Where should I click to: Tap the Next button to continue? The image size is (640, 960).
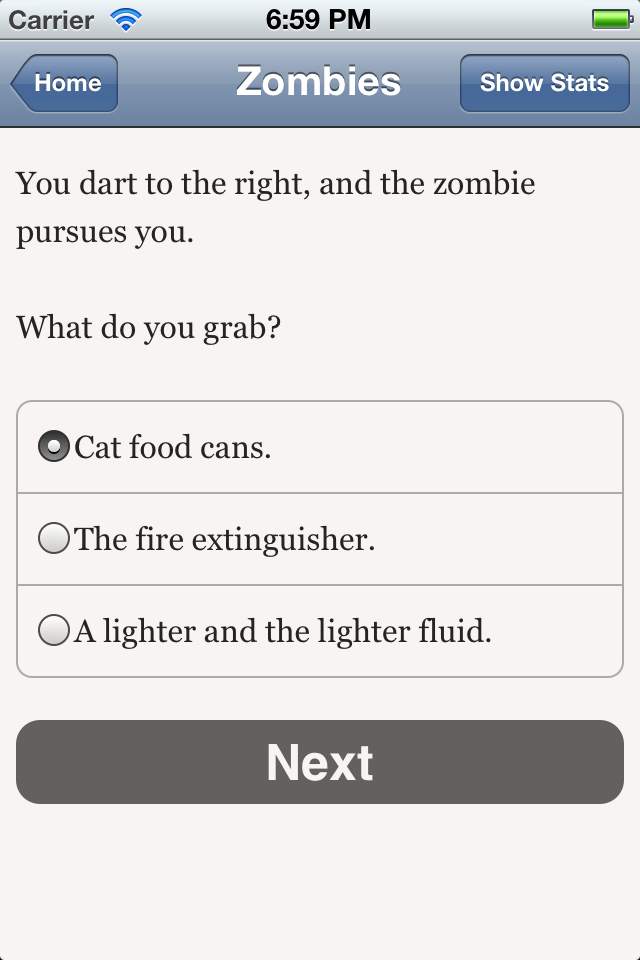[x=320, y=762]
